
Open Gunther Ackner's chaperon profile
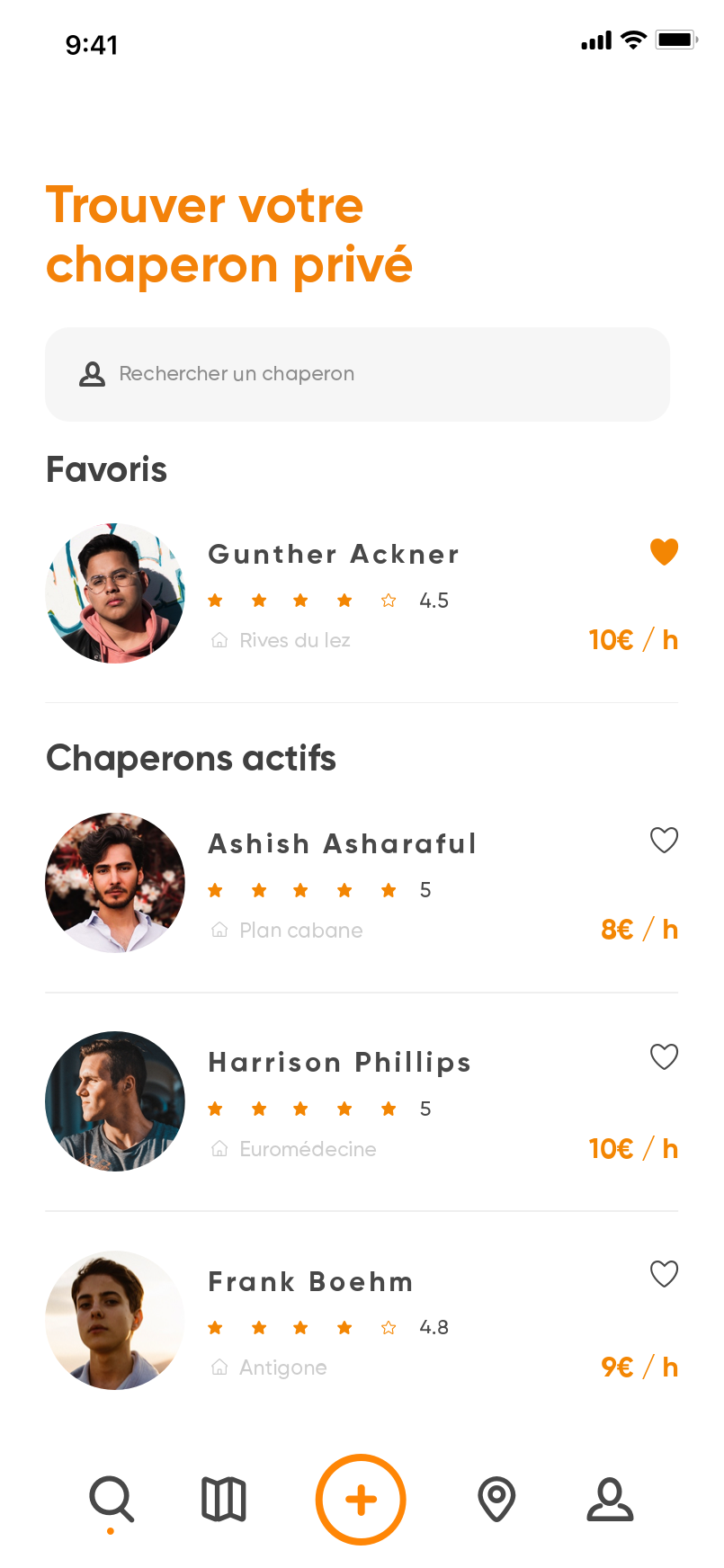pos(334,555)
